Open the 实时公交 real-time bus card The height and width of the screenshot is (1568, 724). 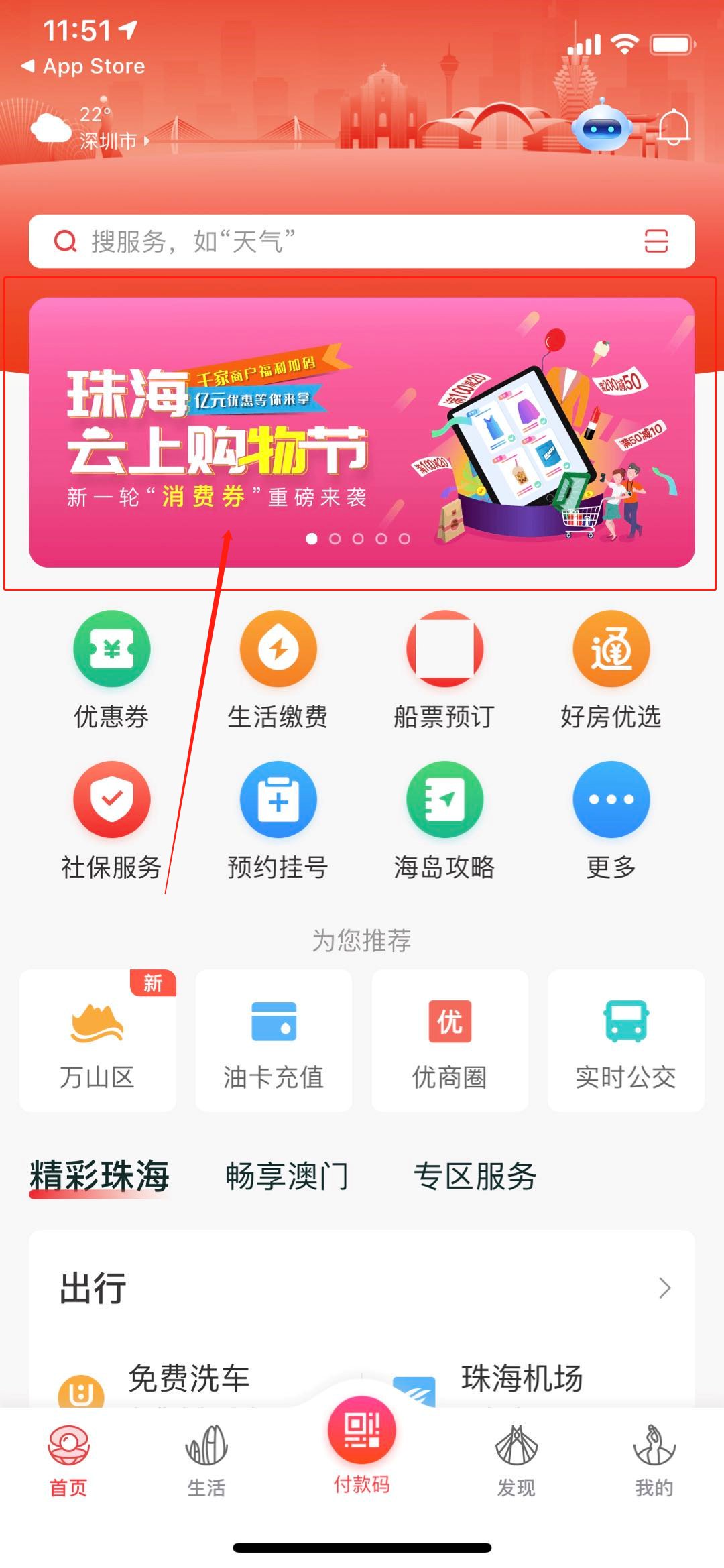coord(625,1040)
